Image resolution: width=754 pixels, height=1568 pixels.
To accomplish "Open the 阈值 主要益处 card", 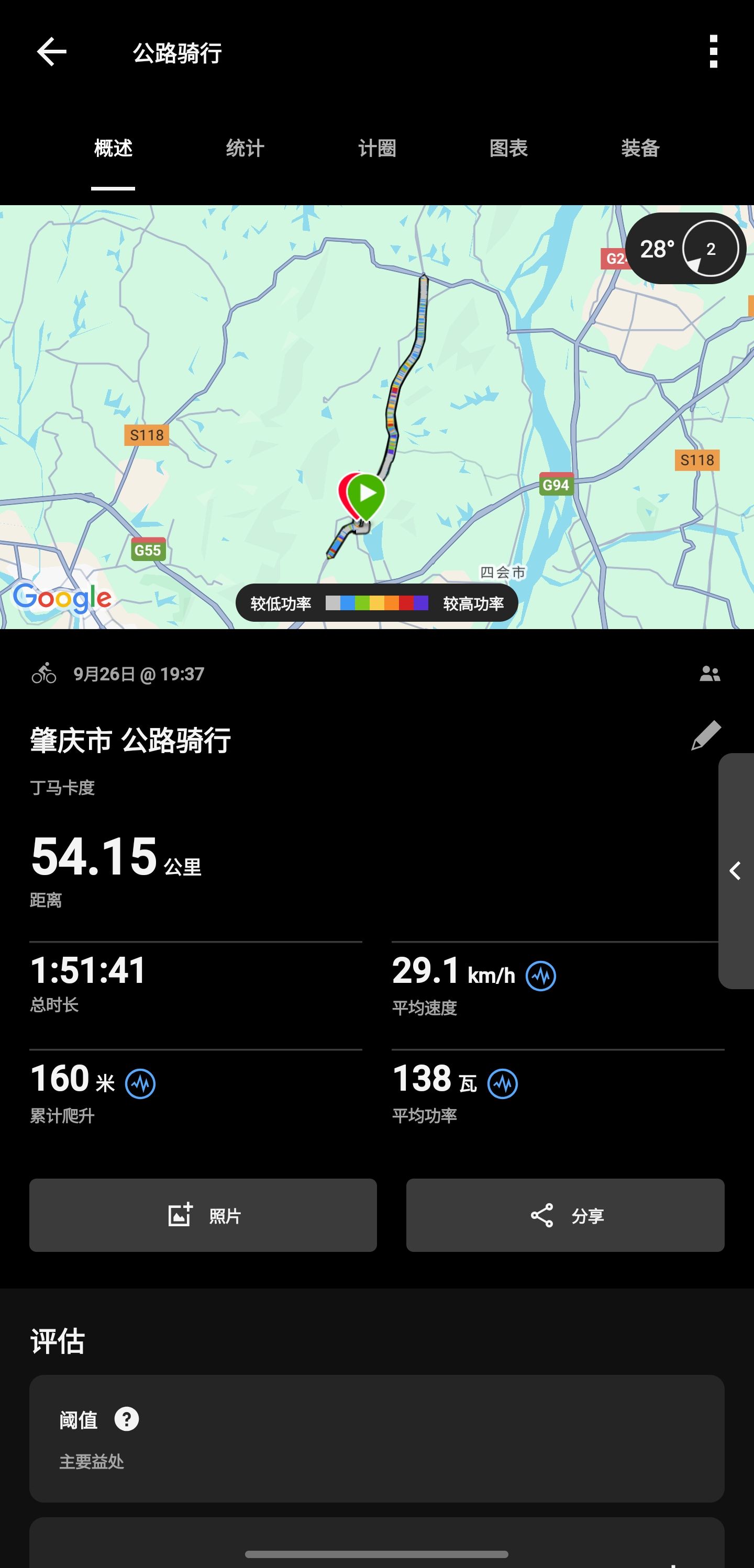I will coord(377,1438).
